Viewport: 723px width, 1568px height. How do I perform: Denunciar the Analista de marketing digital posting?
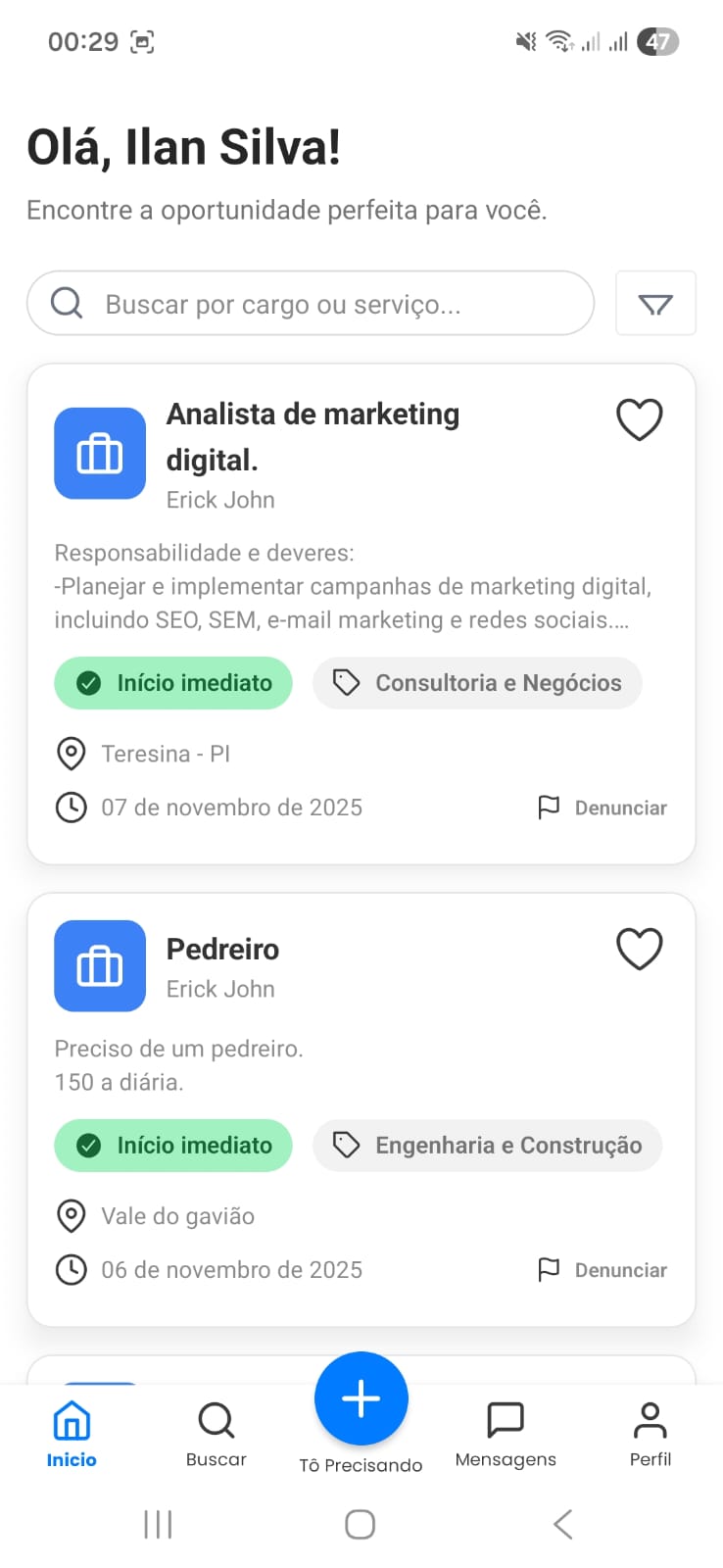click(601, 807)
